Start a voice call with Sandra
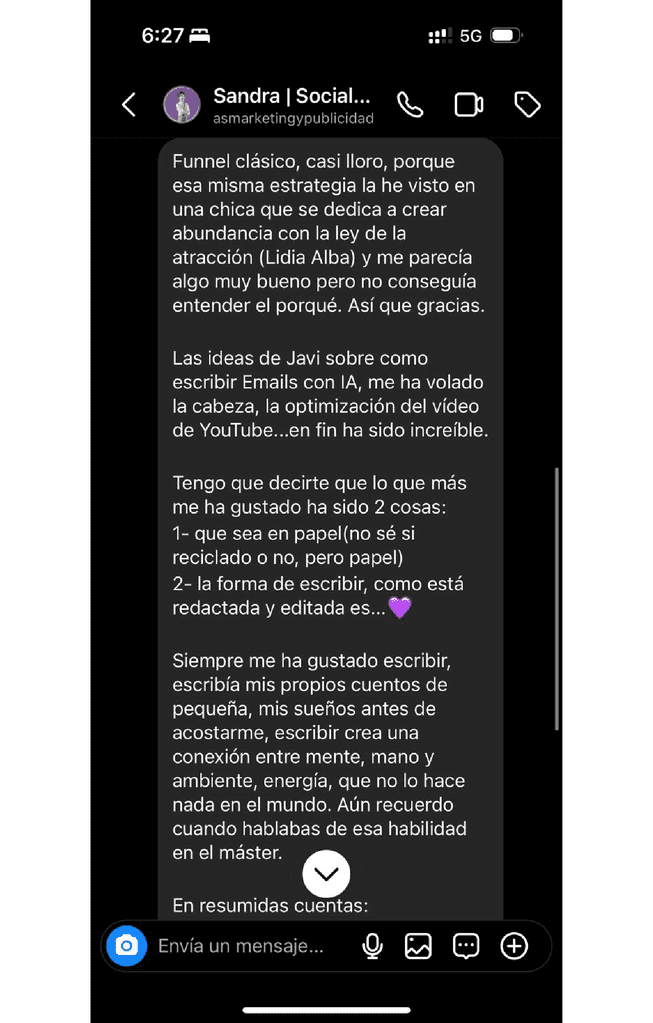Screen dimensions: 653x1023 (x=410, y=105)
